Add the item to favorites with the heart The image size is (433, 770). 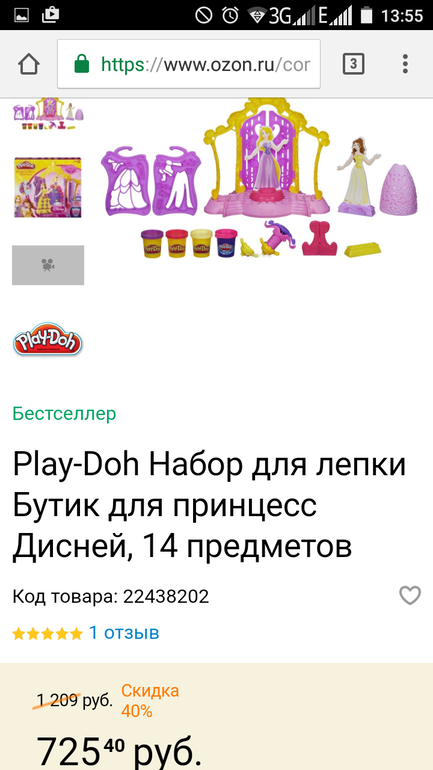pyautogui.click(x=410, y=596)
